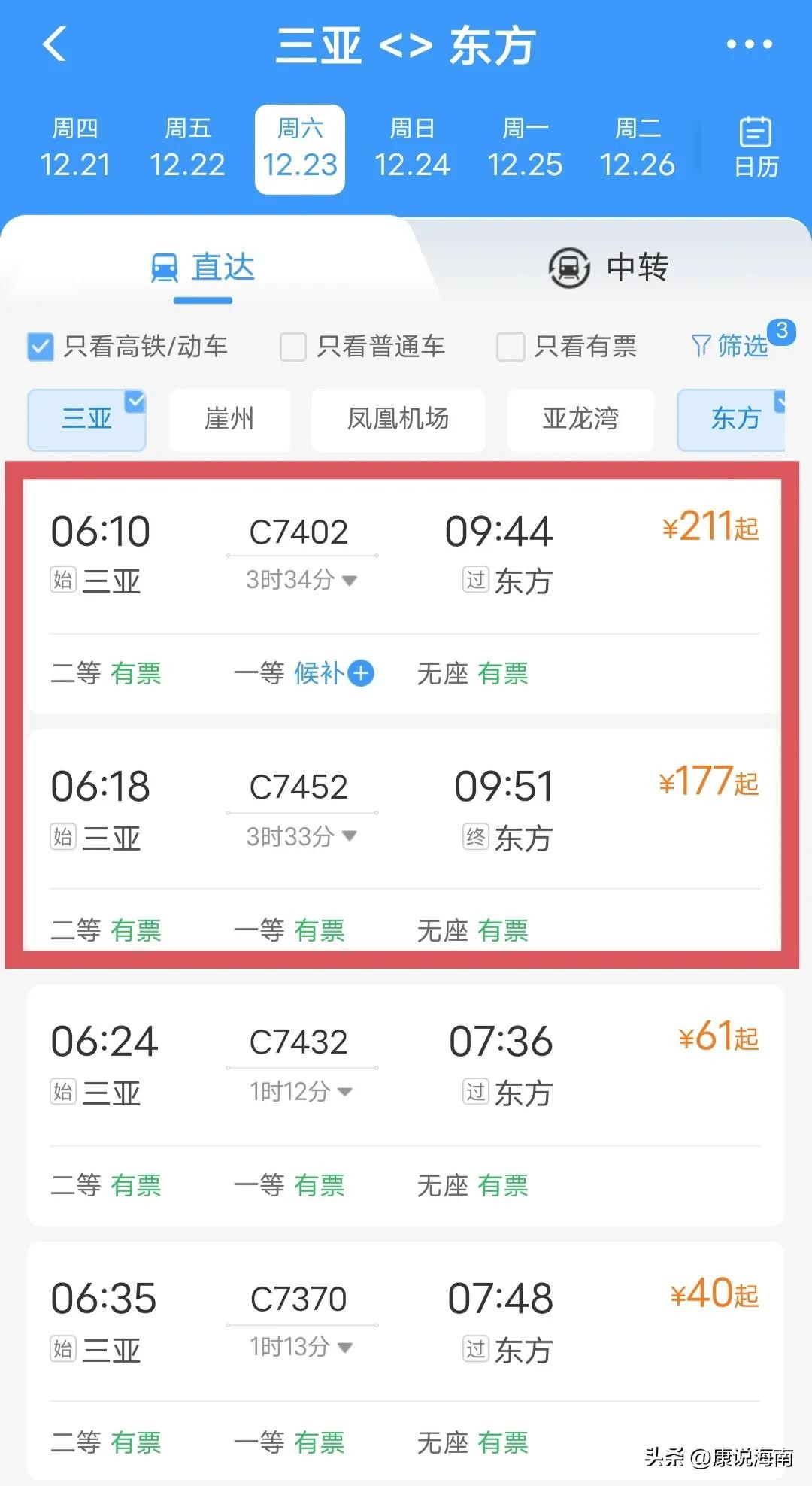Image resolution: width=812 pixels, height=1486 pixels.
Task: Open the three-dot overflow menu
Action: tap(749, 44)
